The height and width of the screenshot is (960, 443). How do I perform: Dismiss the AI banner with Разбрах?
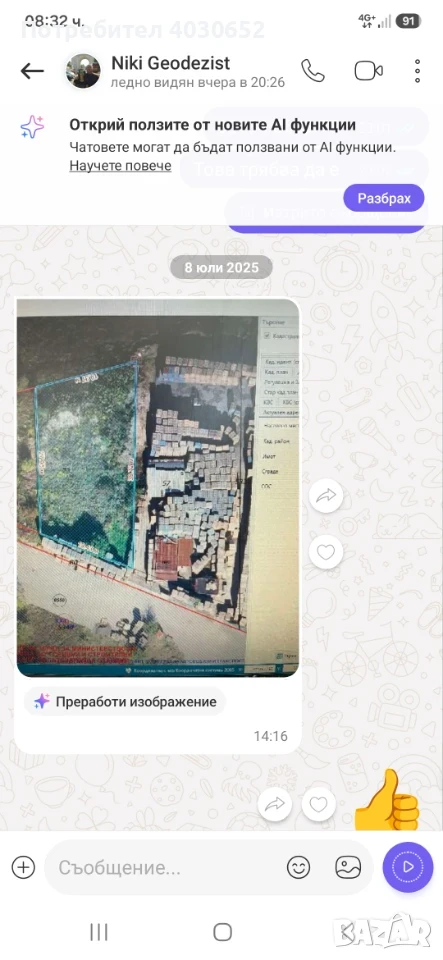(384, 198)
